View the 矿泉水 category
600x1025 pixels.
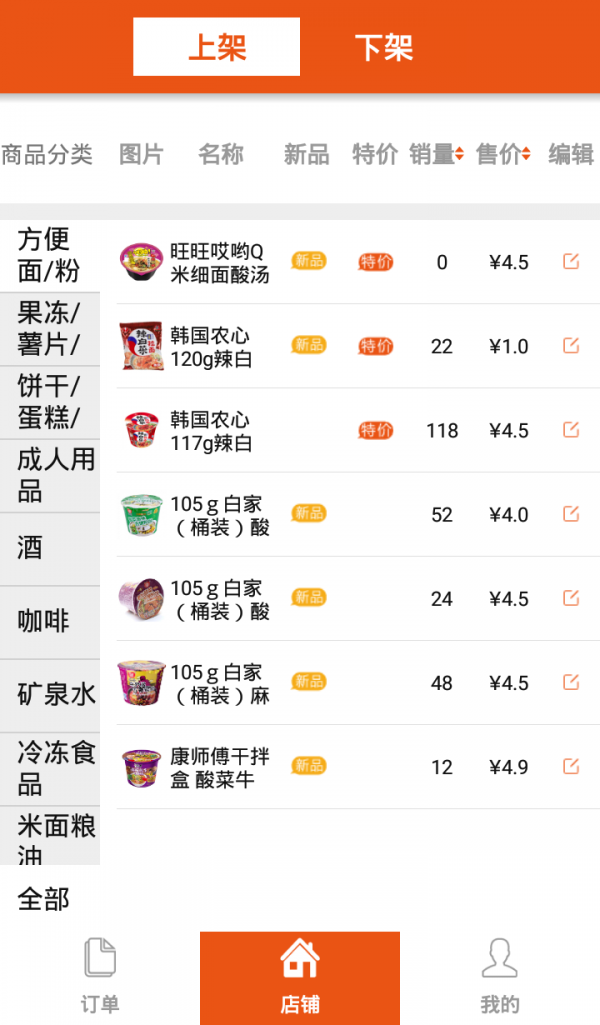point(50,695)
